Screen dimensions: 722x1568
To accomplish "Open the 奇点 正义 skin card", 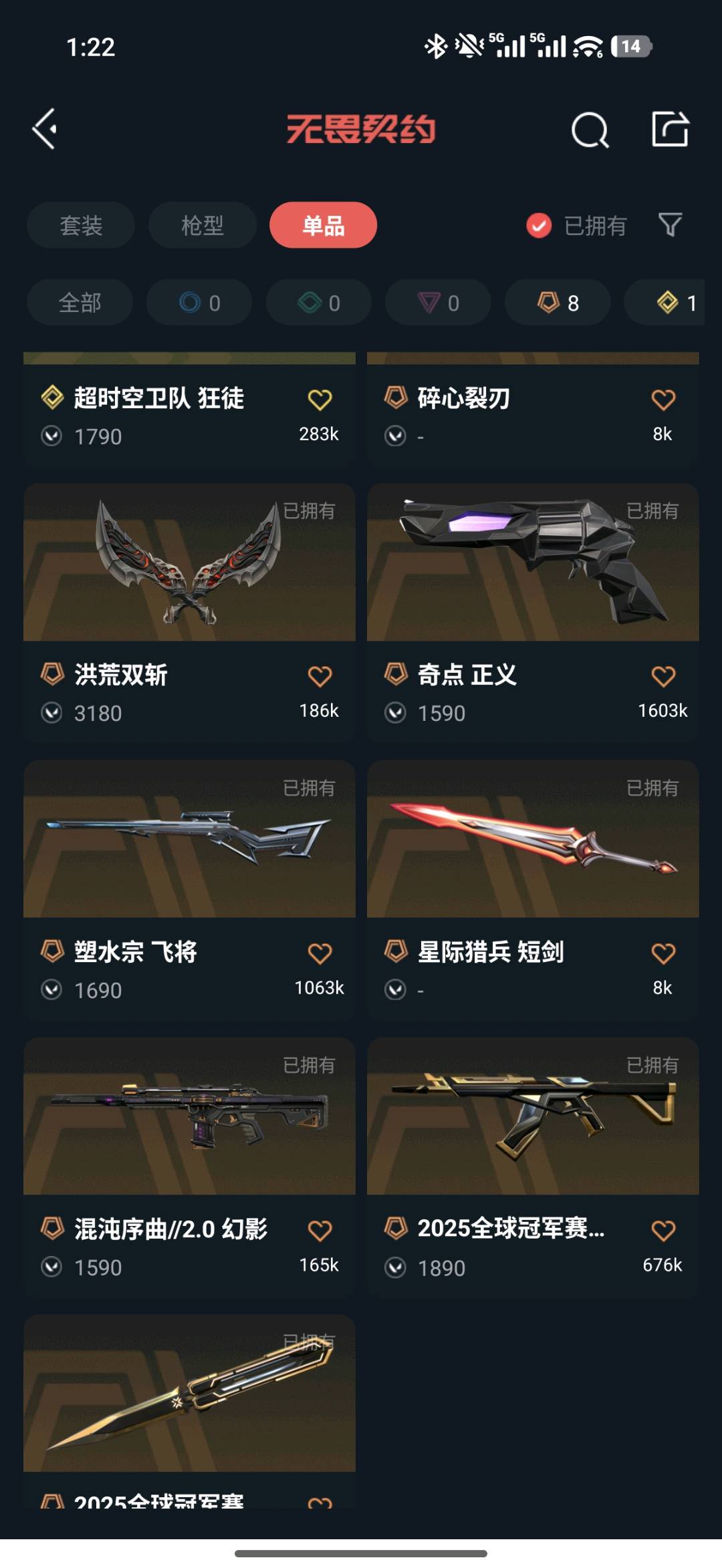I will (x=533, y=613).
